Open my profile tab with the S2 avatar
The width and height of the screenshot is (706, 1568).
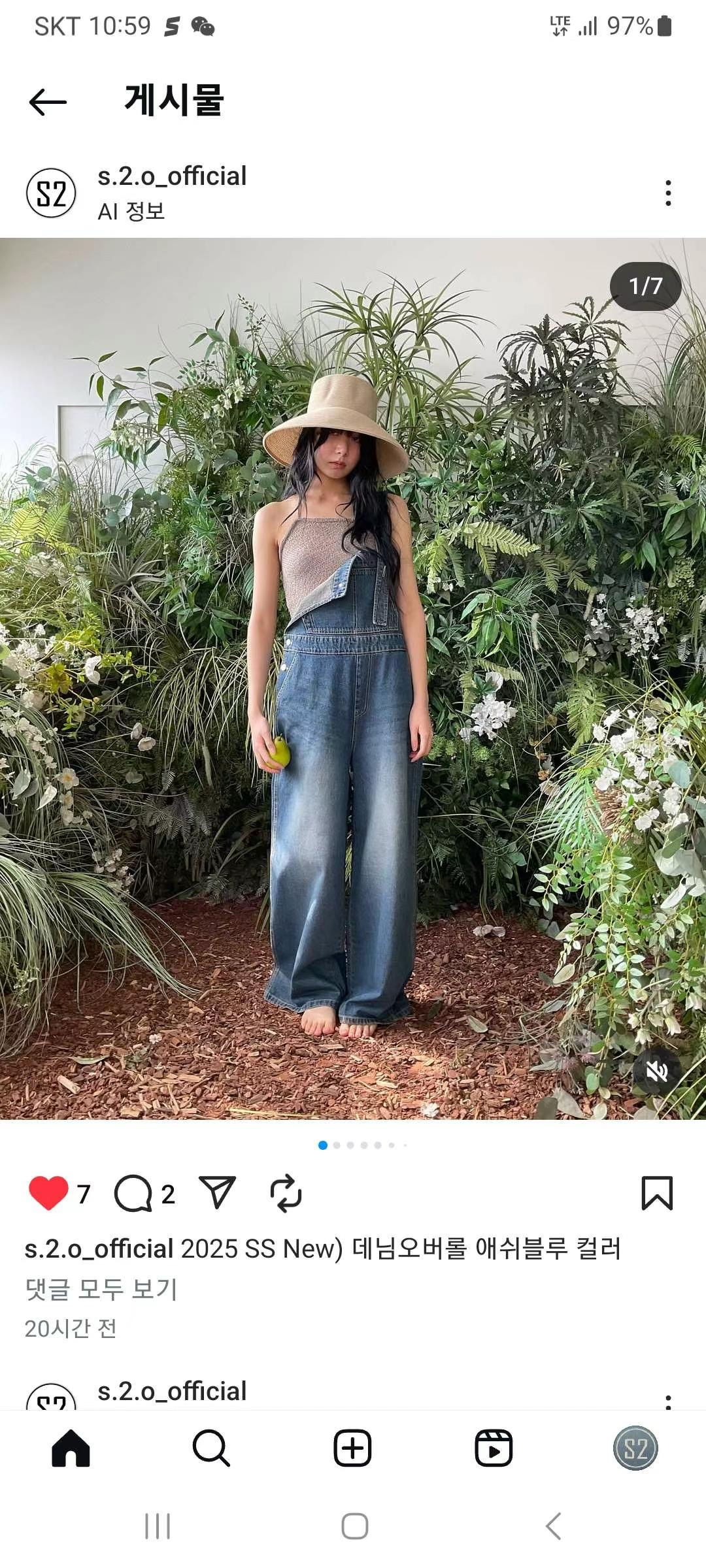635,1448
